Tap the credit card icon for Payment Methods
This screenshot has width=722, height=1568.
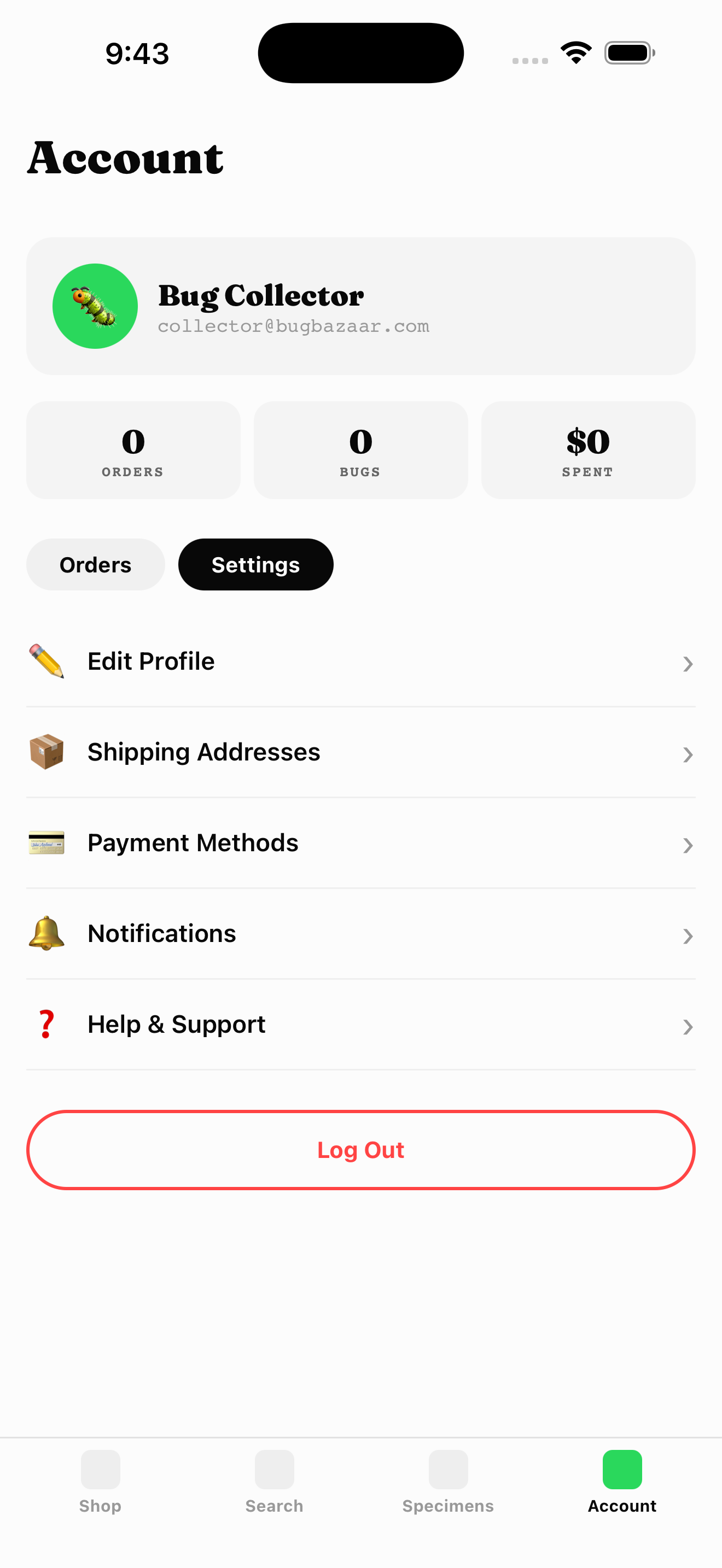[47, 844]
